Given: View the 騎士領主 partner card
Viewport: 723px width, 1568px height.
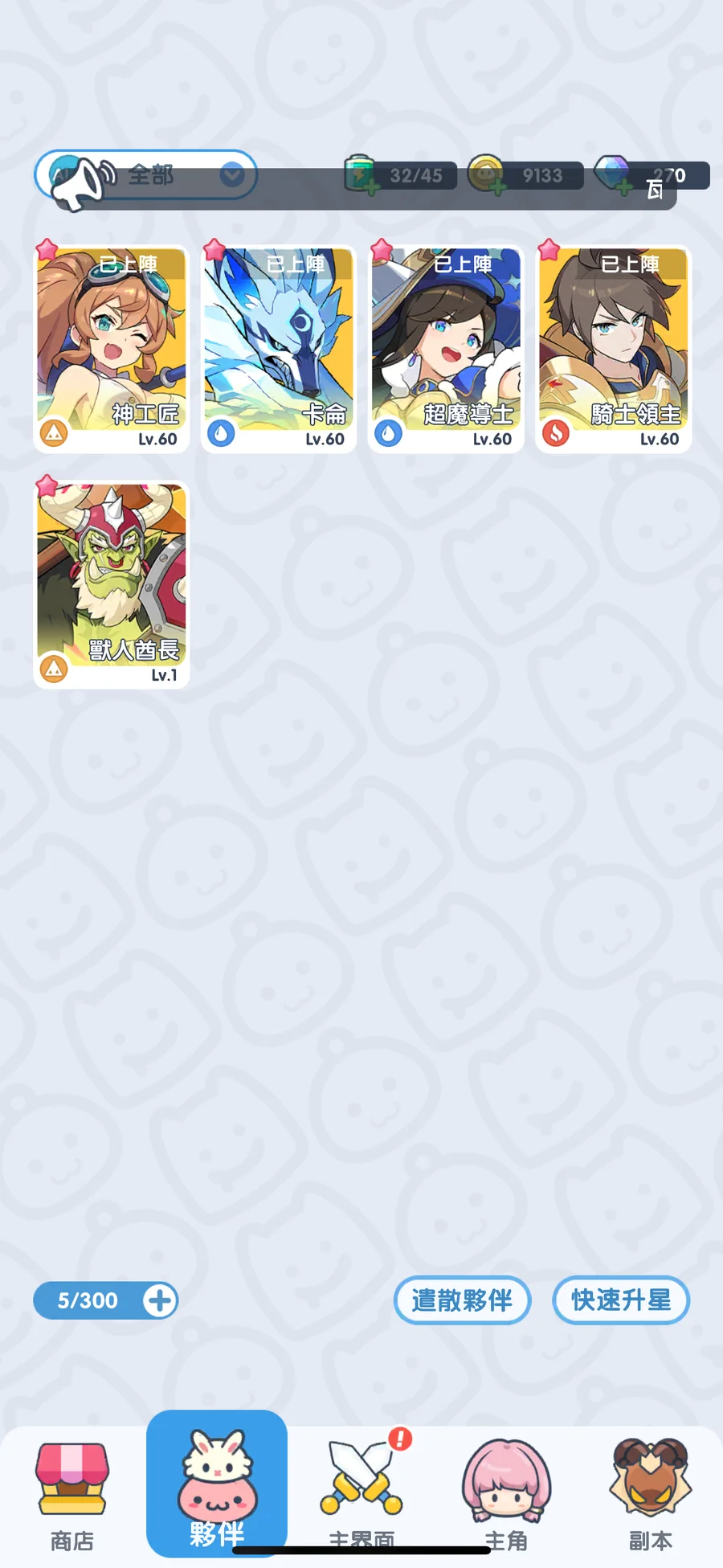Looking at the screenshot, I should coord(614,349).
